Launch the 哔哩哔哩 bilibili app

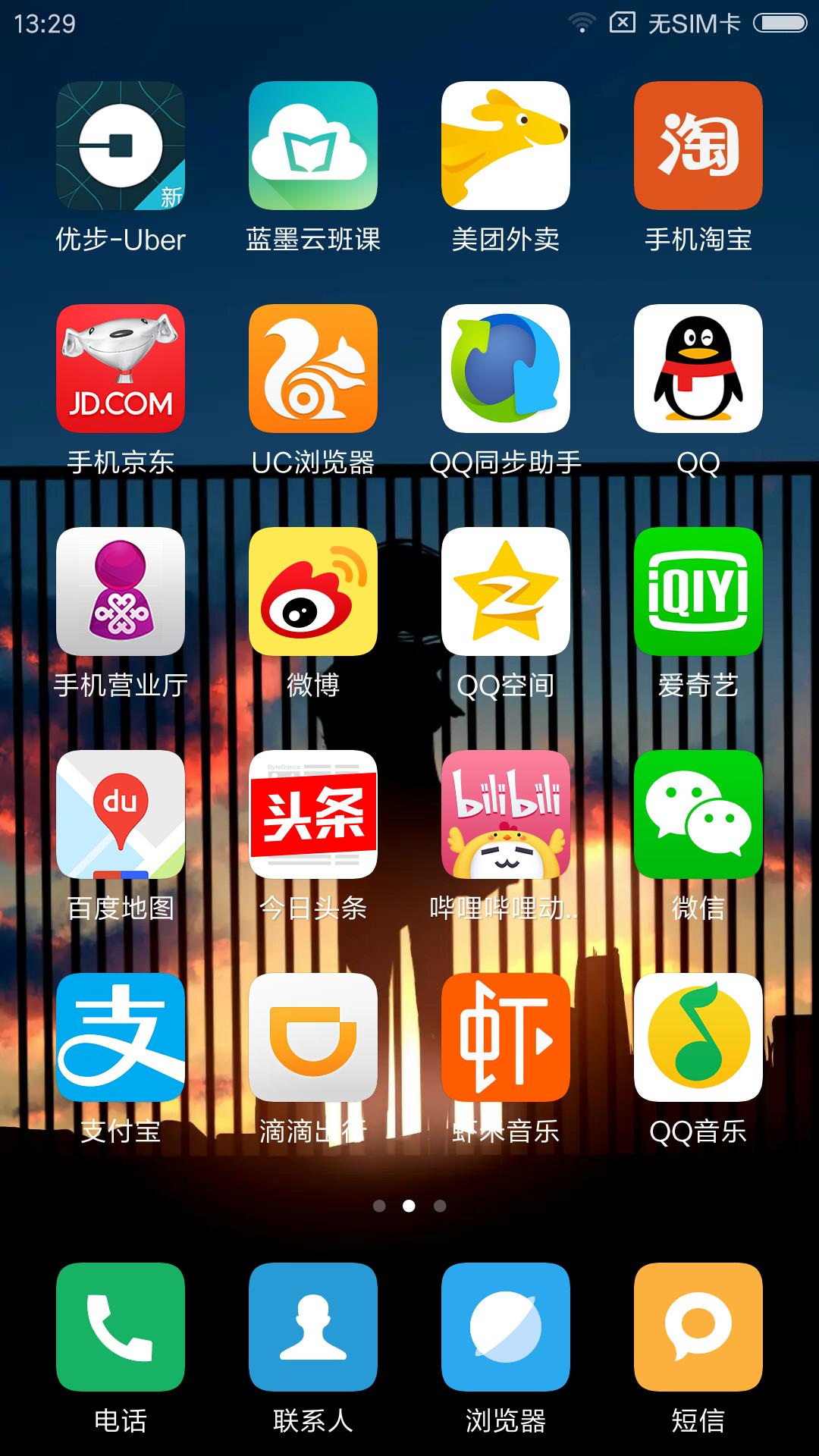tap(506, 814)
